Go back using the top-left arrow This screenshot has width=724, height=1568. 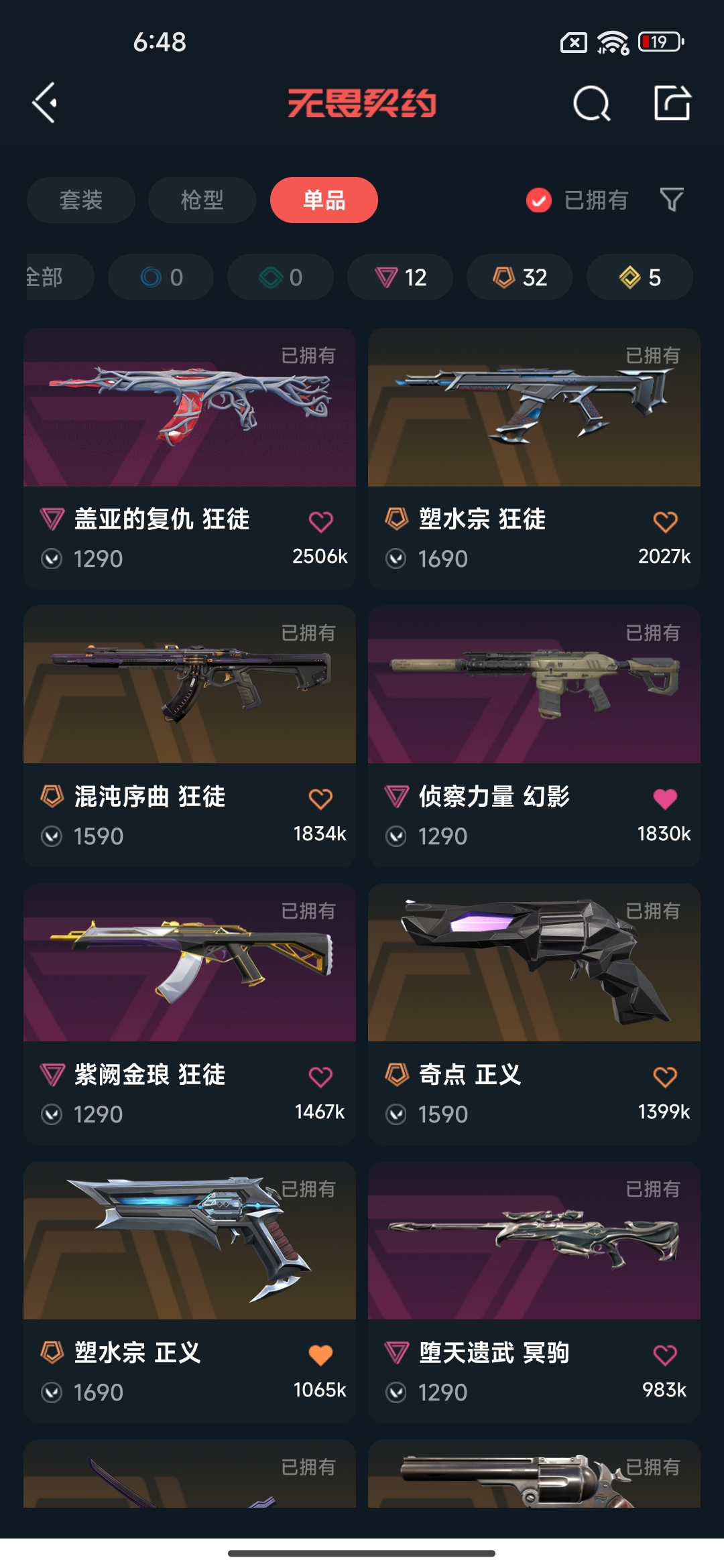point(45,103)
